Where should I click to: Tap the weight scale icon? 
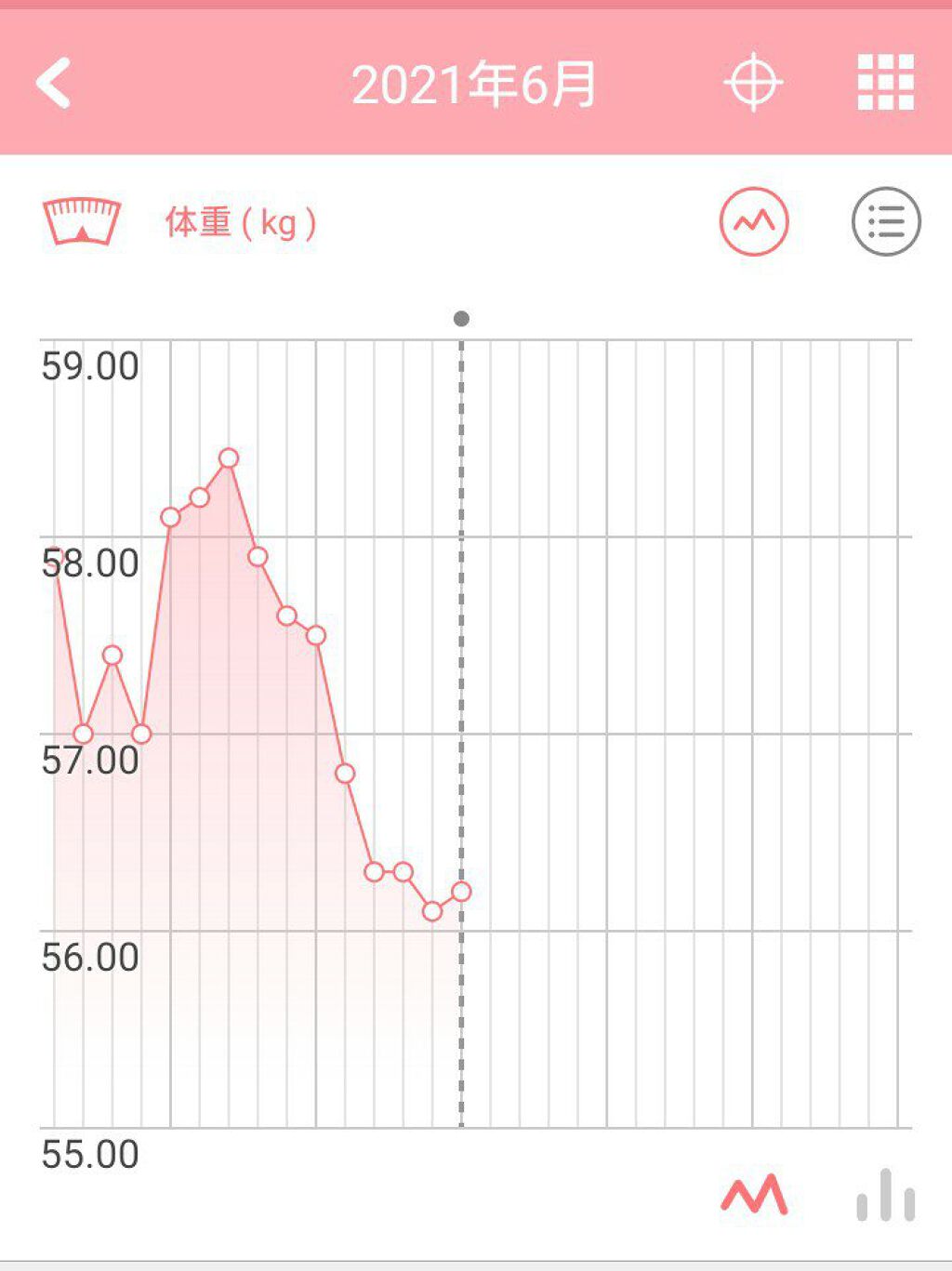pyautogui.click(x=82, y=221)
